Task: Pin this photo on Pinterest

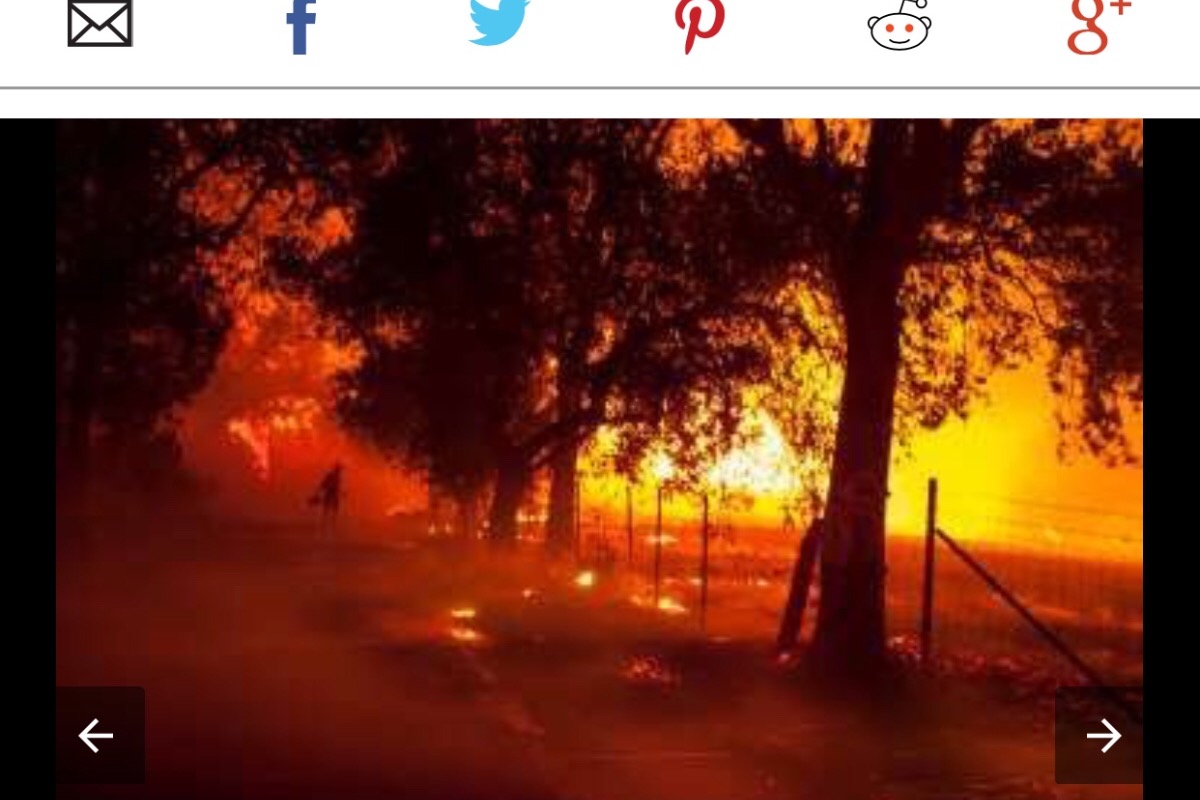Action: click(699, 25)
